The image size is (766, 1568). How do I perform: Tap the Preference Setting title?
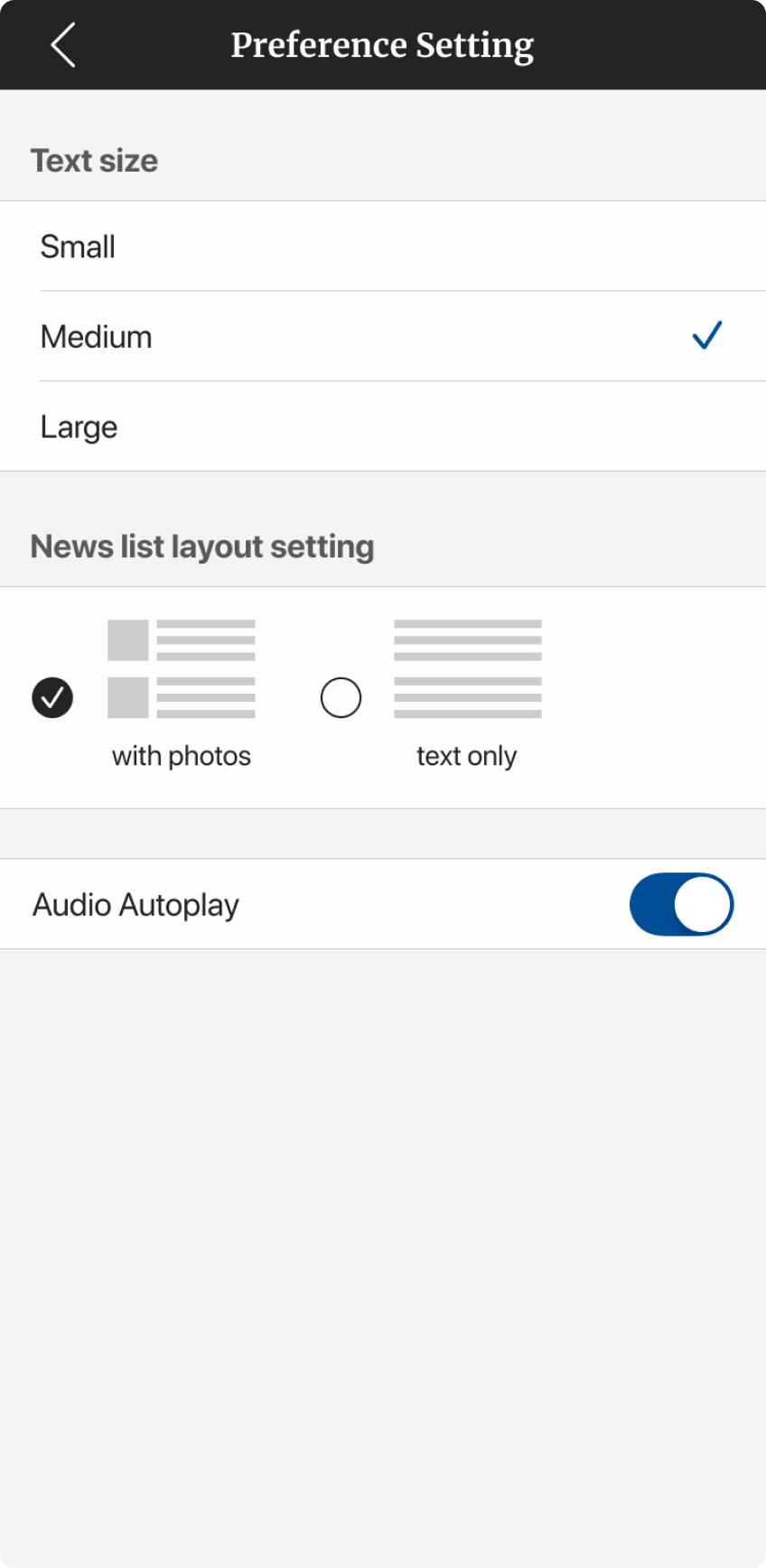tap(383, 44)
